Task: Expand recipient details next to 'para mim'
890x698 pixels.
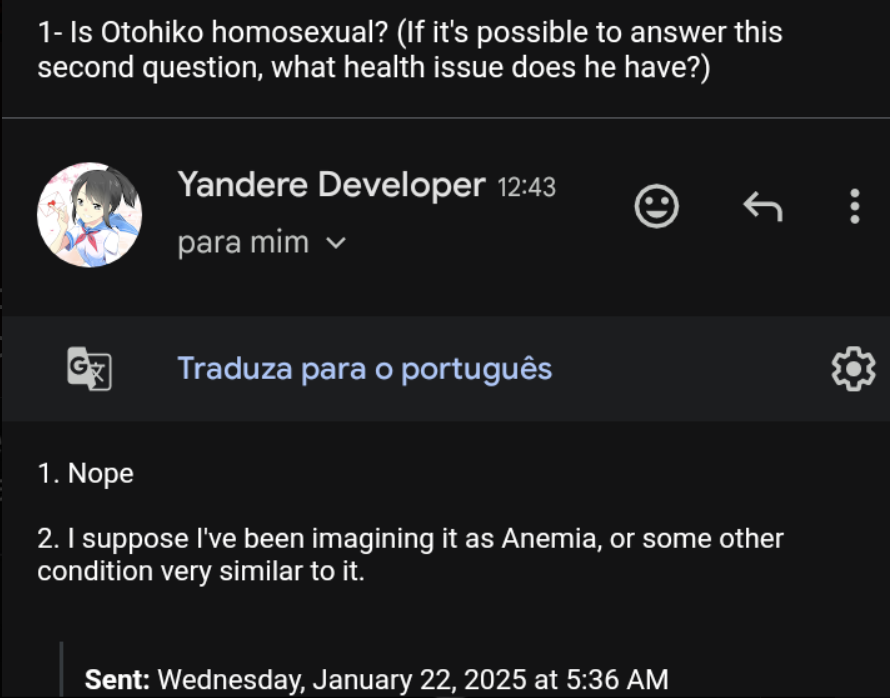Action: (x=337, y=242)
